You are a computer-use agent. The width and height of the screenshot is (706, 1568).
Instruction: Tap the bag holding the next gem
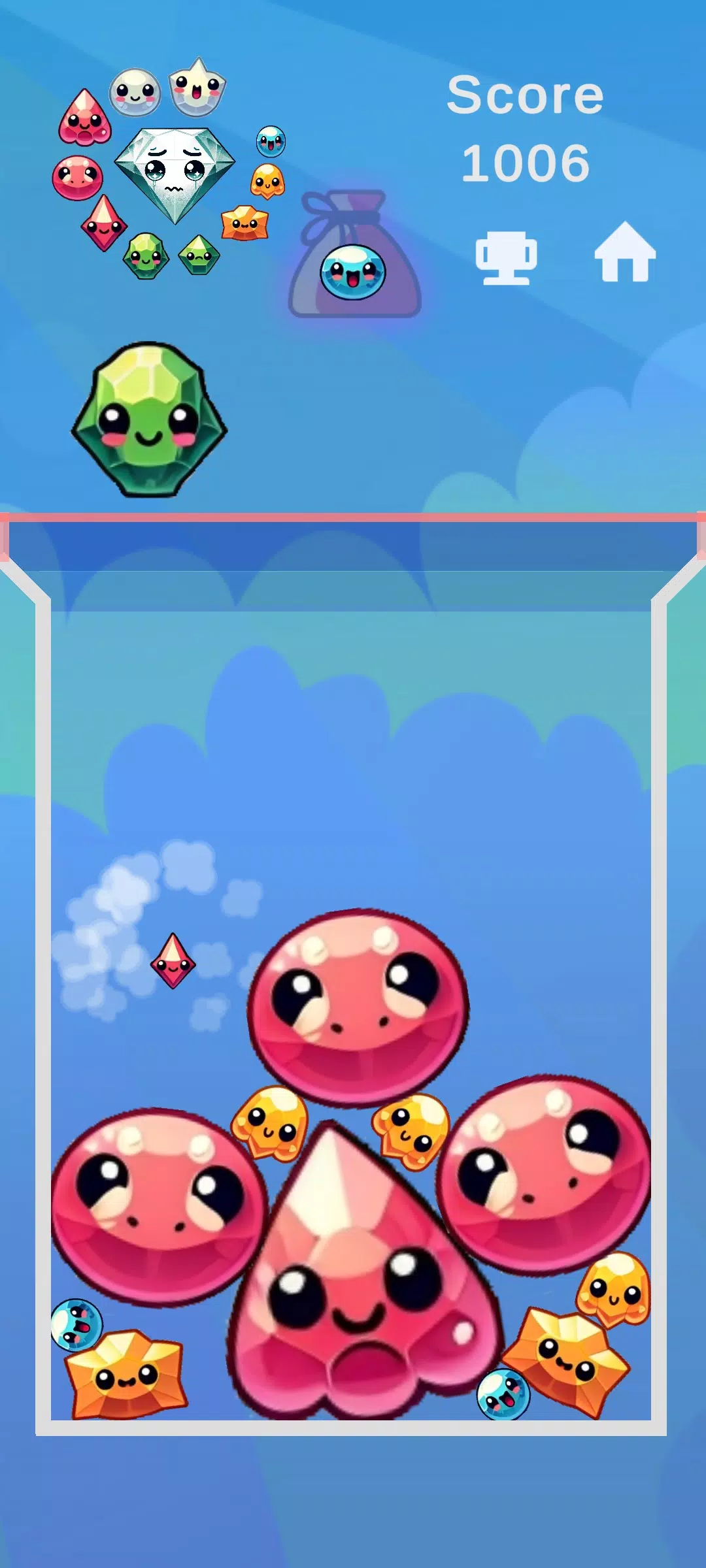[x=354, y=256]
